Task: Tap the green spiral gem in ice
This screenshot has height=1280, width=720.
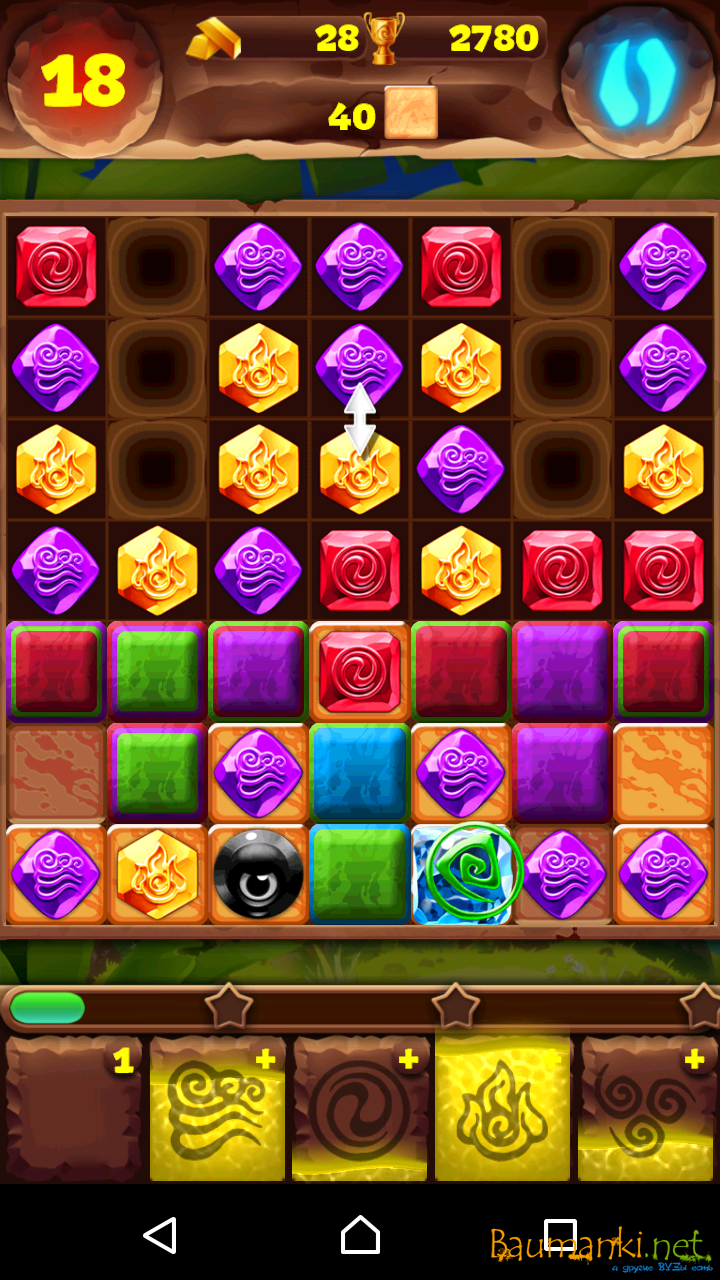Action: (462, 873)
